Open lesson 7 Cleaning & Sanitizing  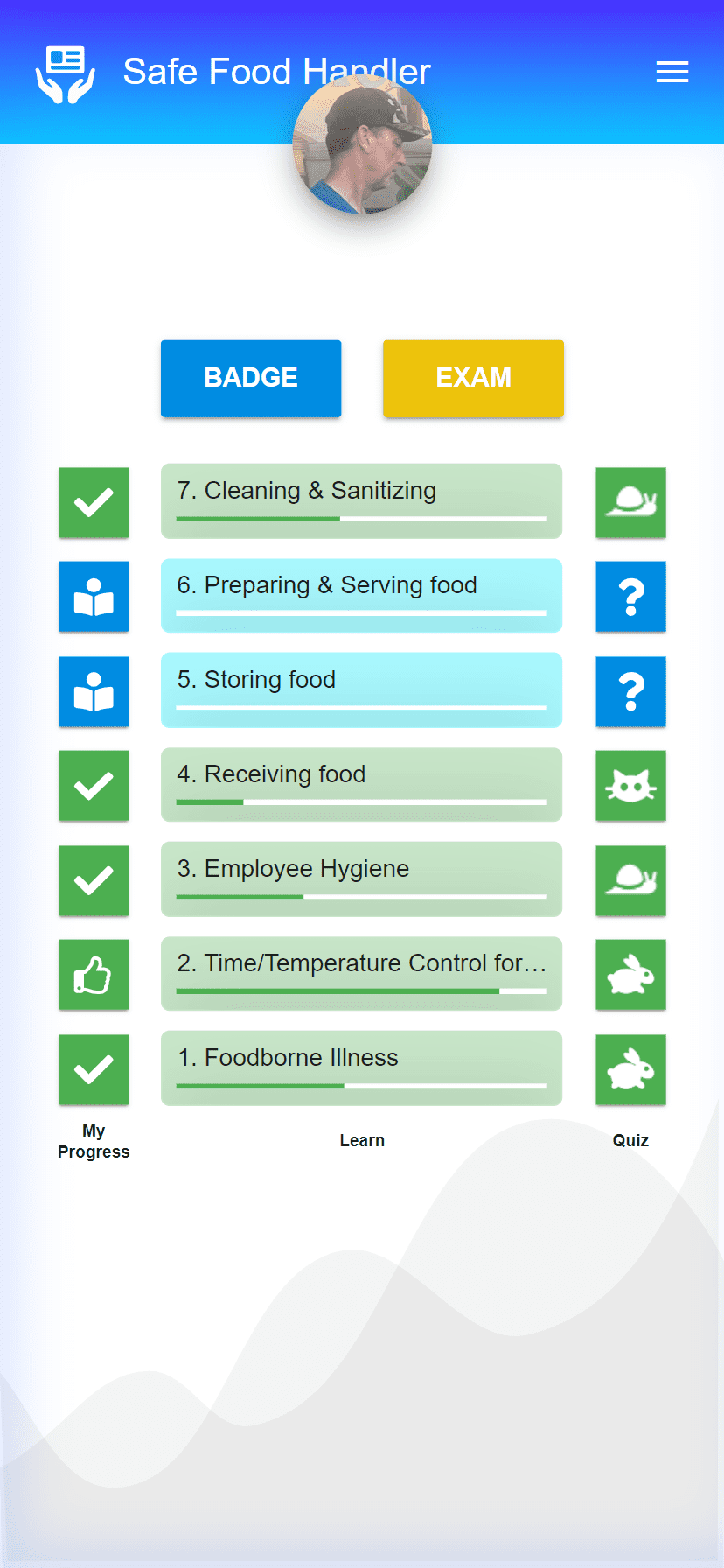point(361,500)
